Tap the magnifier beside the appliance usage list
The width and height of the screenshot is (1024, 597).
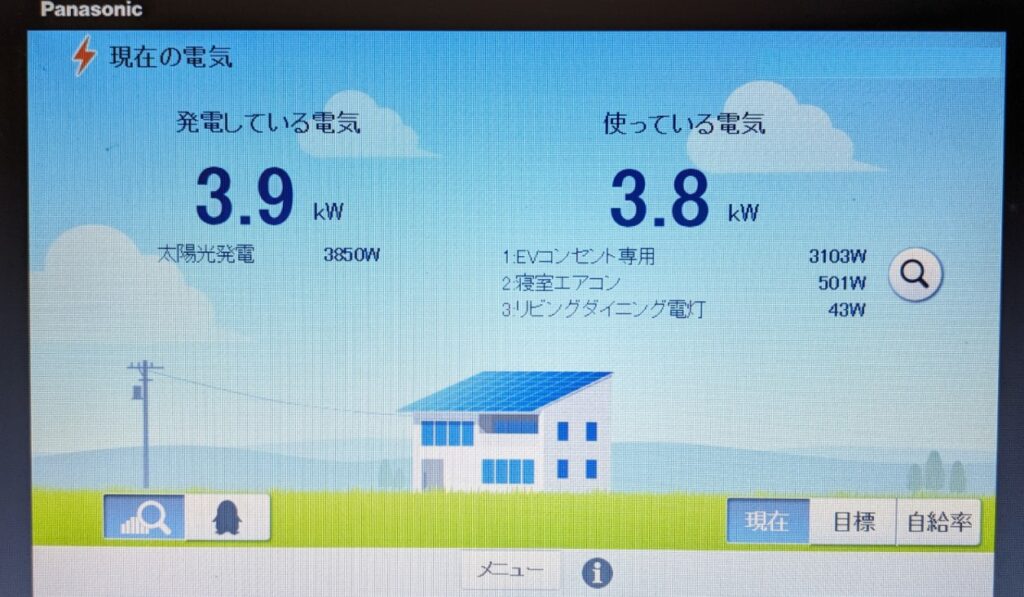[916, 272]
